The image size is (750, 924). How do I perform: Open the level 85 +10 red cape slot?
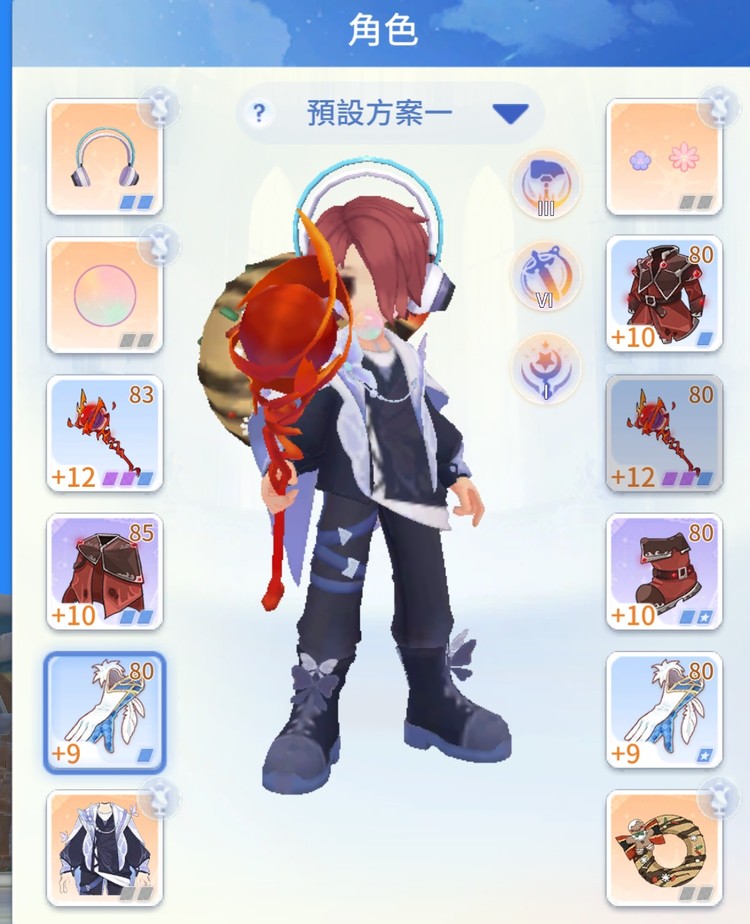click(104, 571)
